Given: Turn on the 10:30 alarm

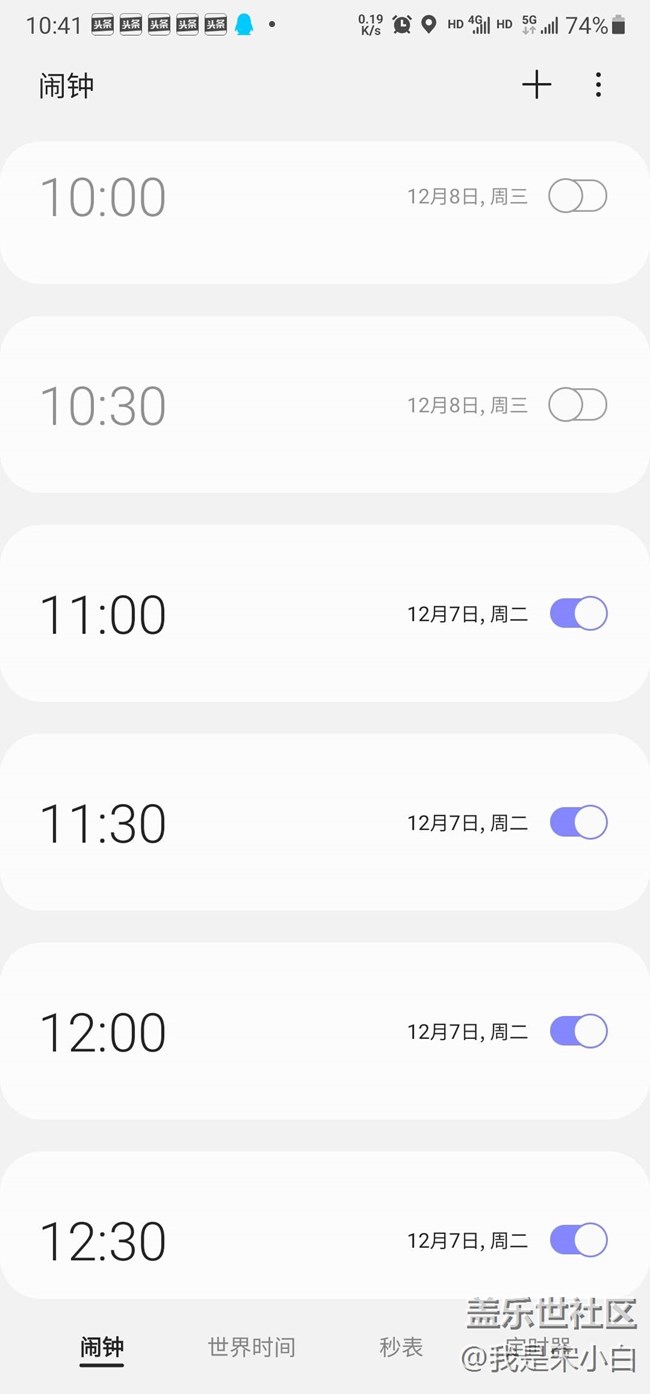Looking at the screenshot, I should [578, 405].
